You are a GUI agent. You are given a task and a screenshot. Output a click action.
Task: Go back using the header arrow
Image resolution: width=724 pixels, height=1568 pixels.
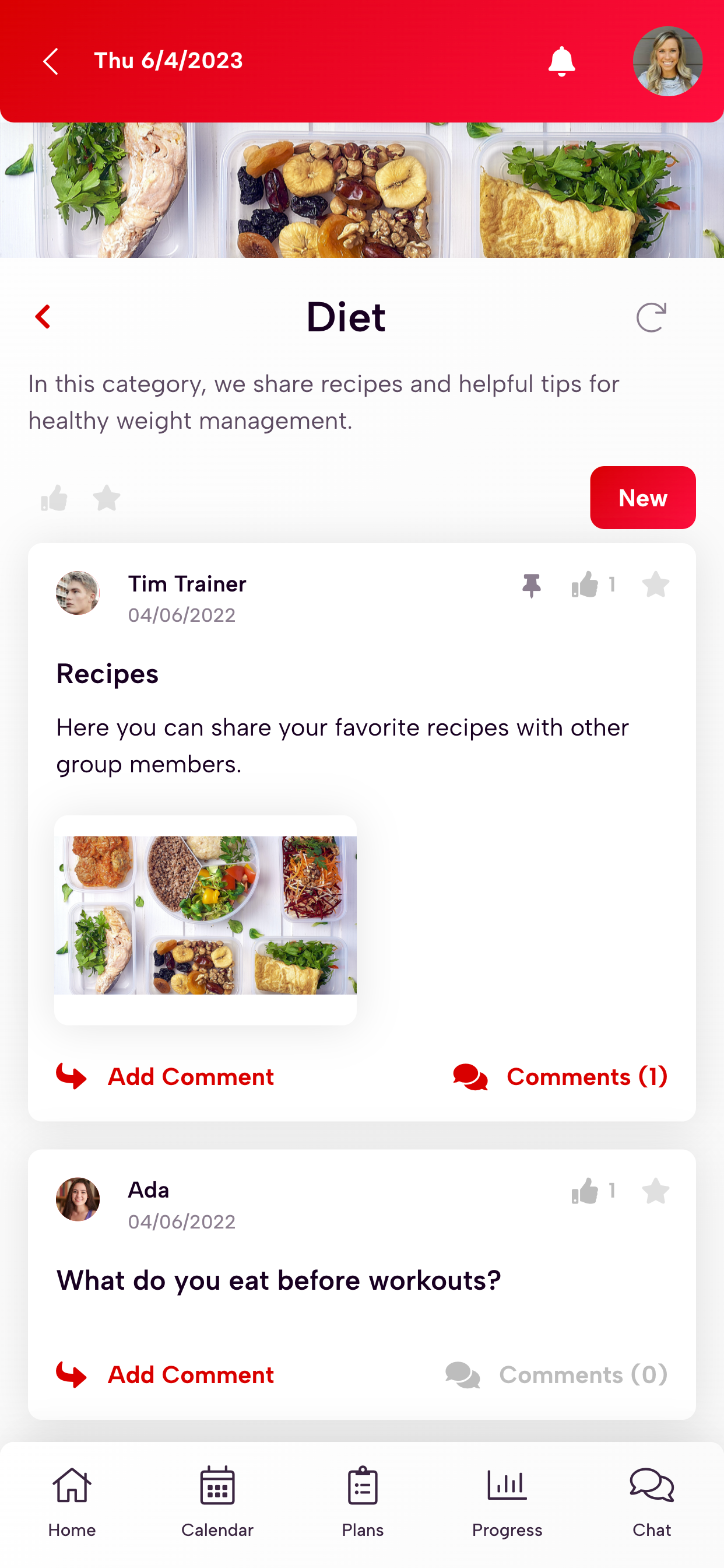(x=50, y=61)
